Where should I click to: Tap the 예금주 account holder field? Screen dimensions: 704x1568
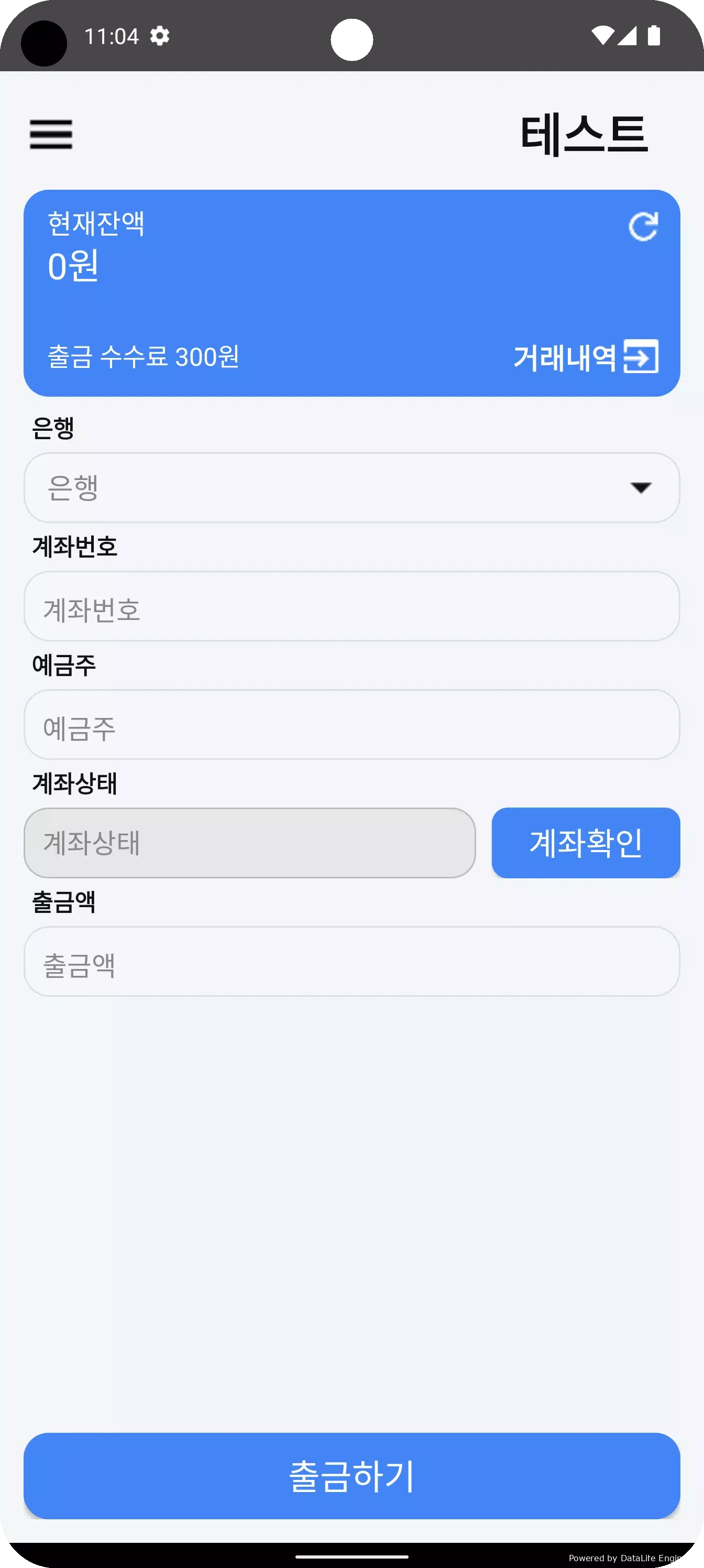pos(351,724)
